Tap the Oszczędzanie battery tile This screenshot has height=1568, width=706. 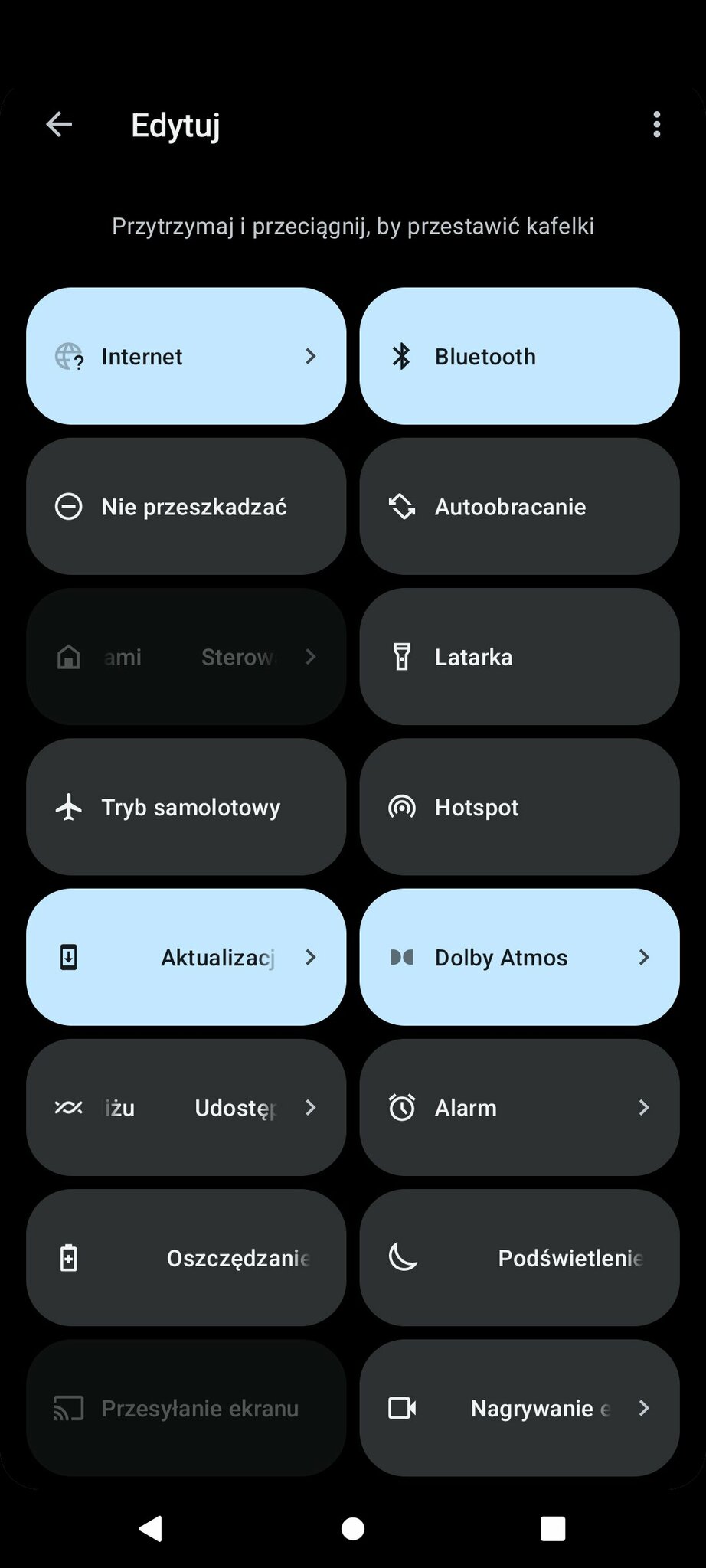coord(186,1258)
